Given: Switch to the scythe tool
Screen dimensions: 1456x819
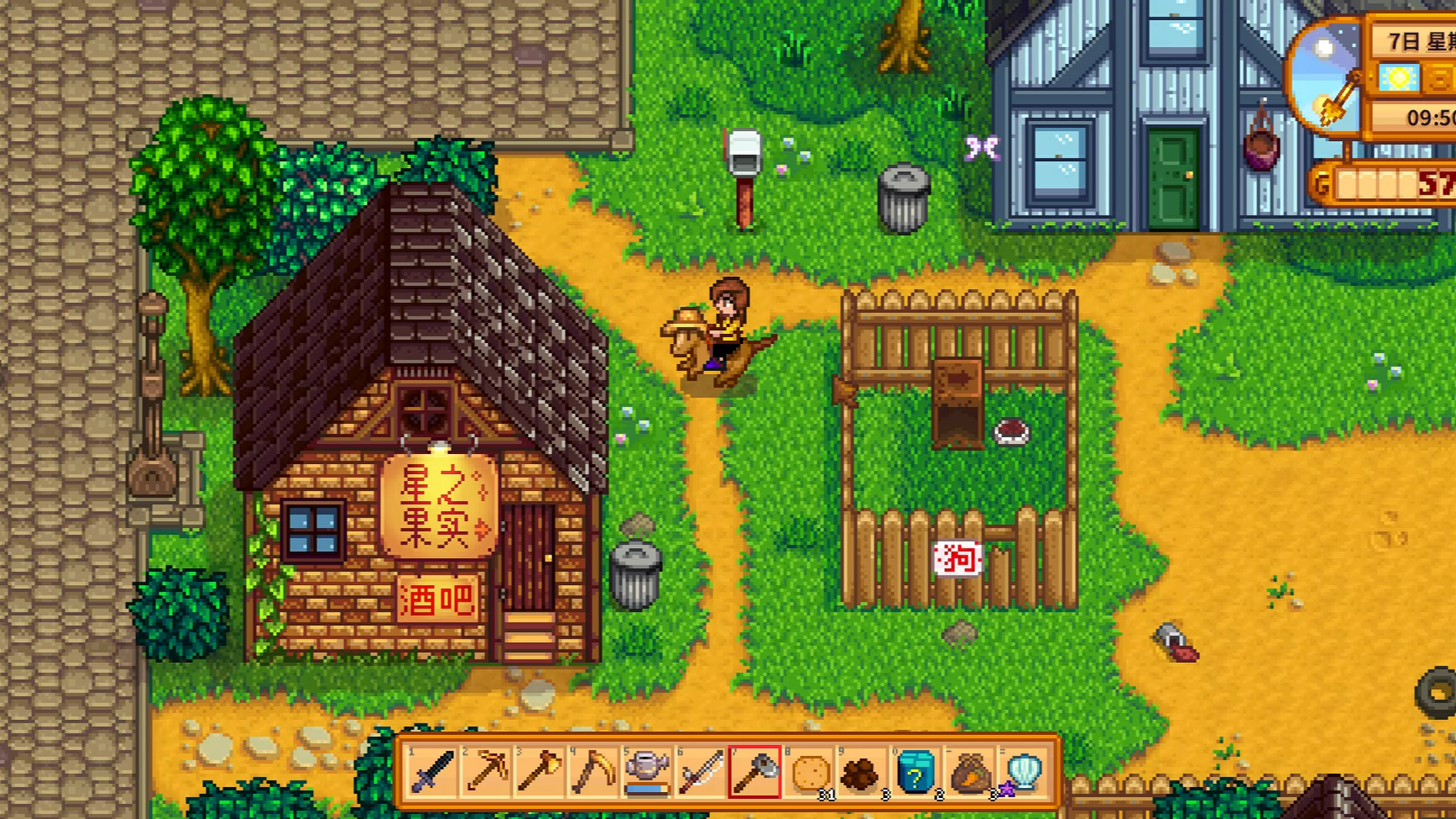Looking at the screenshot, I should (594, 771).
